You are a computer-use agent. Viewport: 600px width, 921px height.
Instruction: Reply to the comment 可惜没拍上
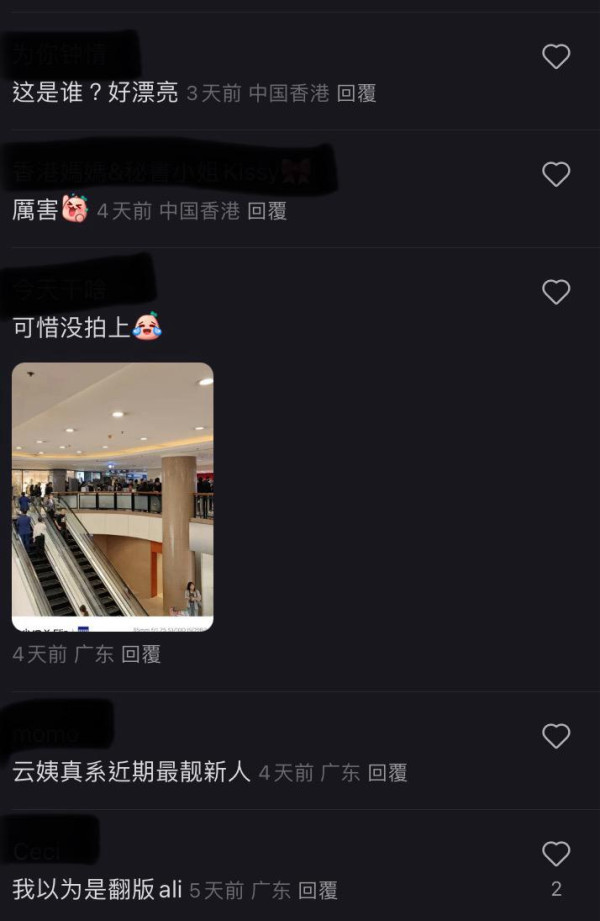click(141, 654)
